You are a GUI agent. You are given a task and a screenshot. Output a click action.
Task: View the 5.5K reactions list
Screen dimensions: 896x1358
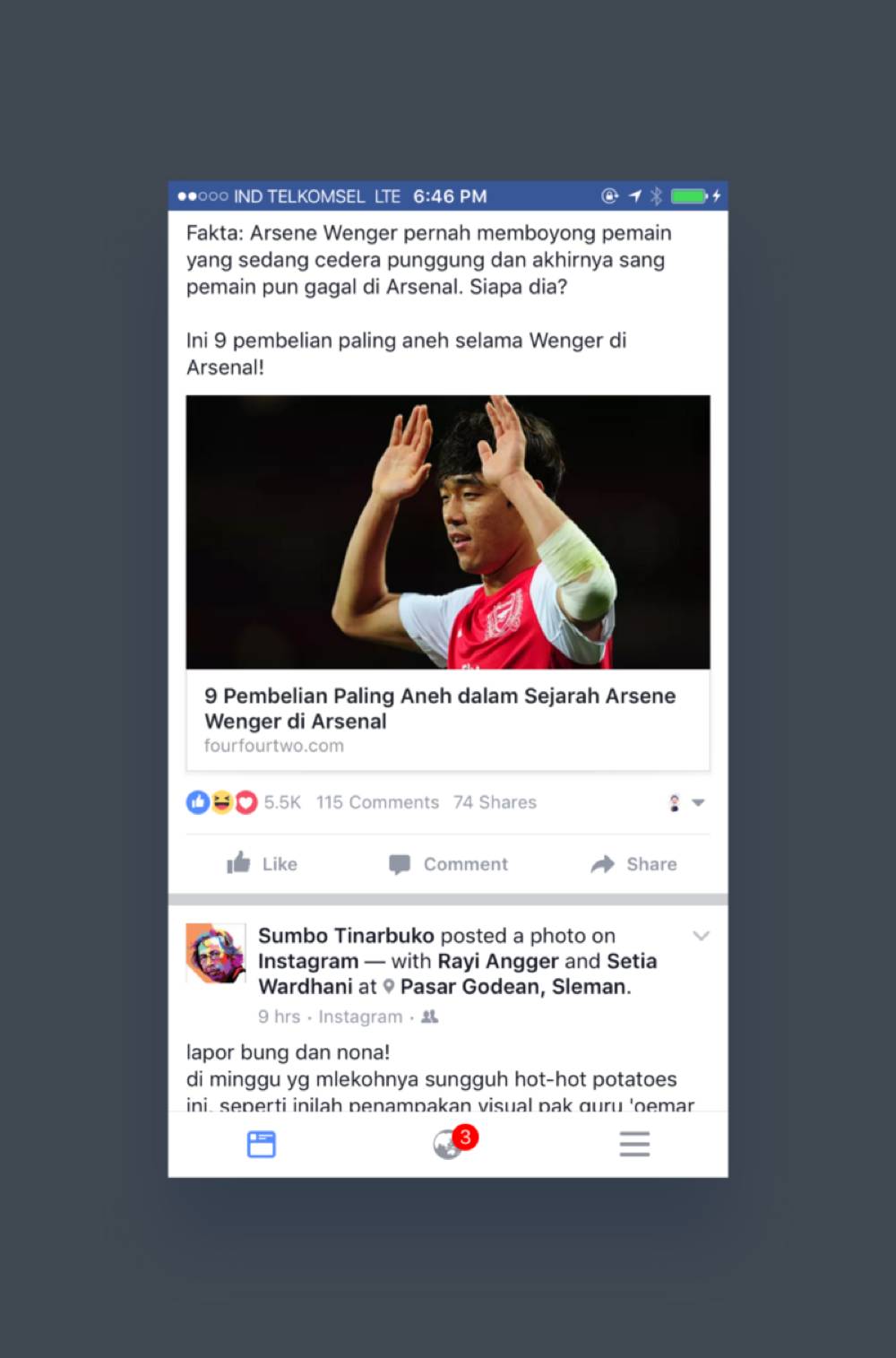click(x=244, y=802)
